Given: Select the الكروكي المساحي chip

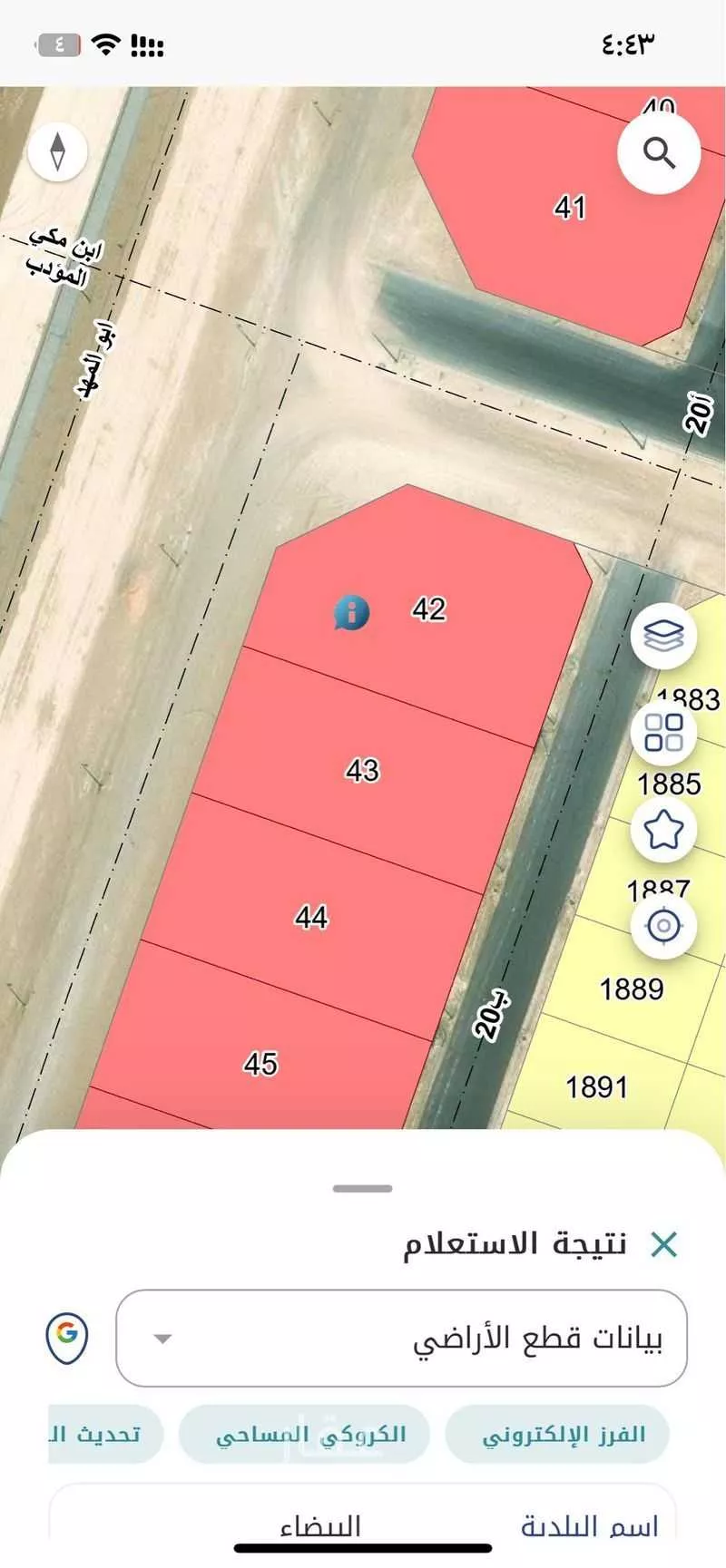Looking at the screenshot, I should (x=310, y=1434).
